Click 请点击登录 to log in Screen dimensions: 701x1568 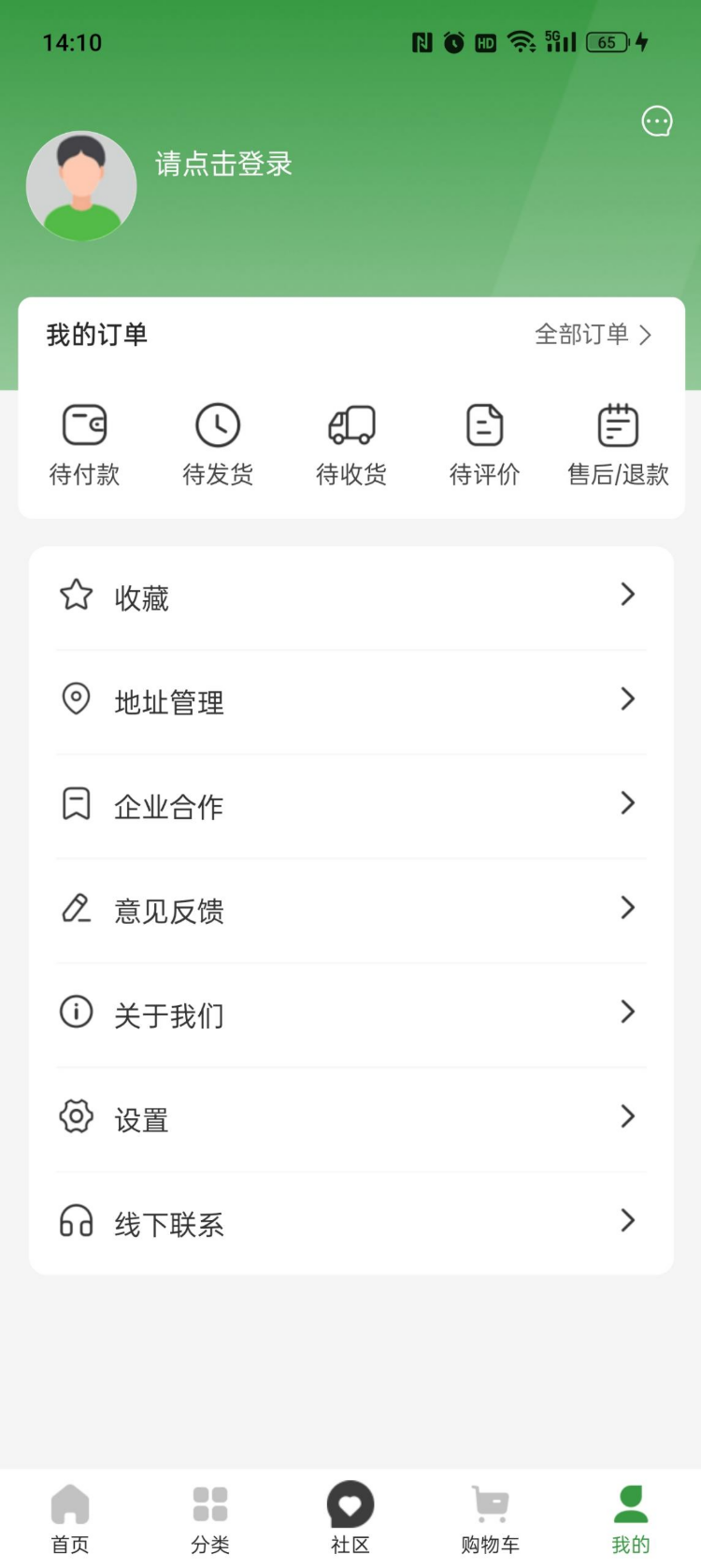pos(222,165)
